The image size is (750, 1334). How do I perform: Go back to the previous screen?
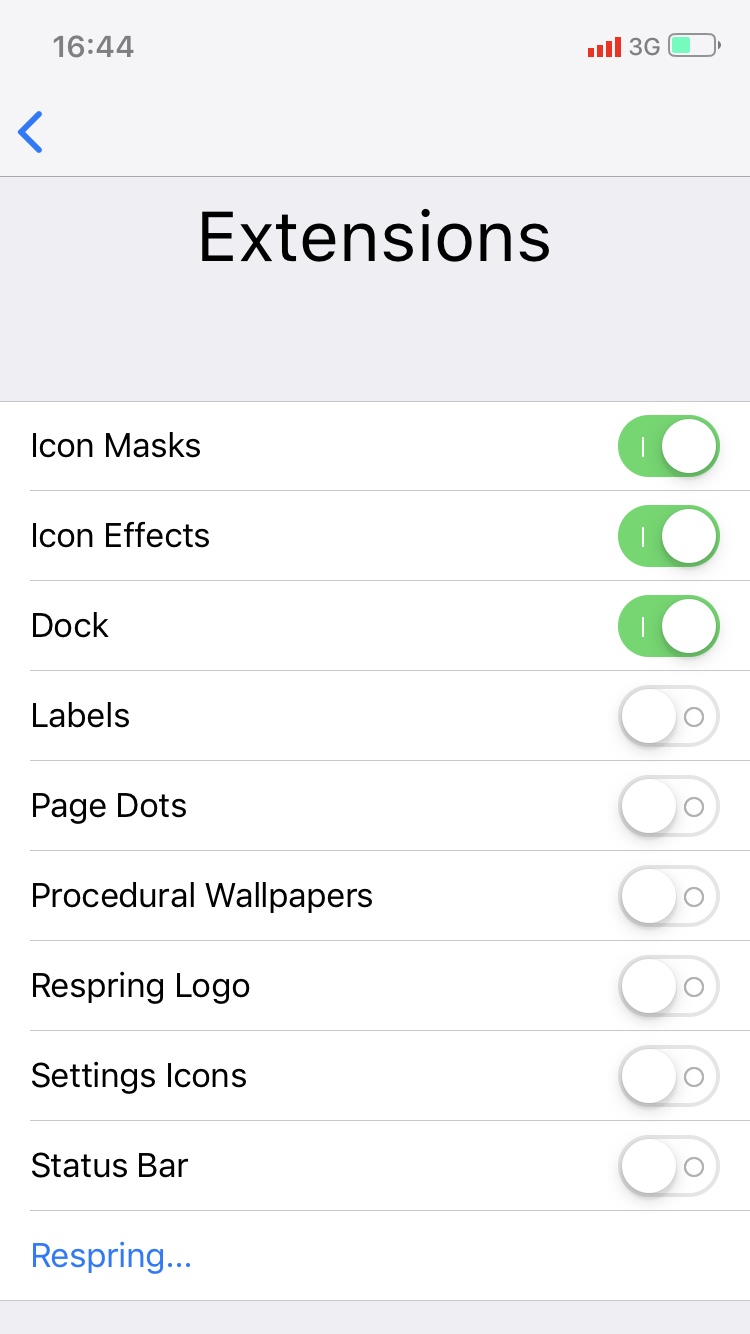31,132
